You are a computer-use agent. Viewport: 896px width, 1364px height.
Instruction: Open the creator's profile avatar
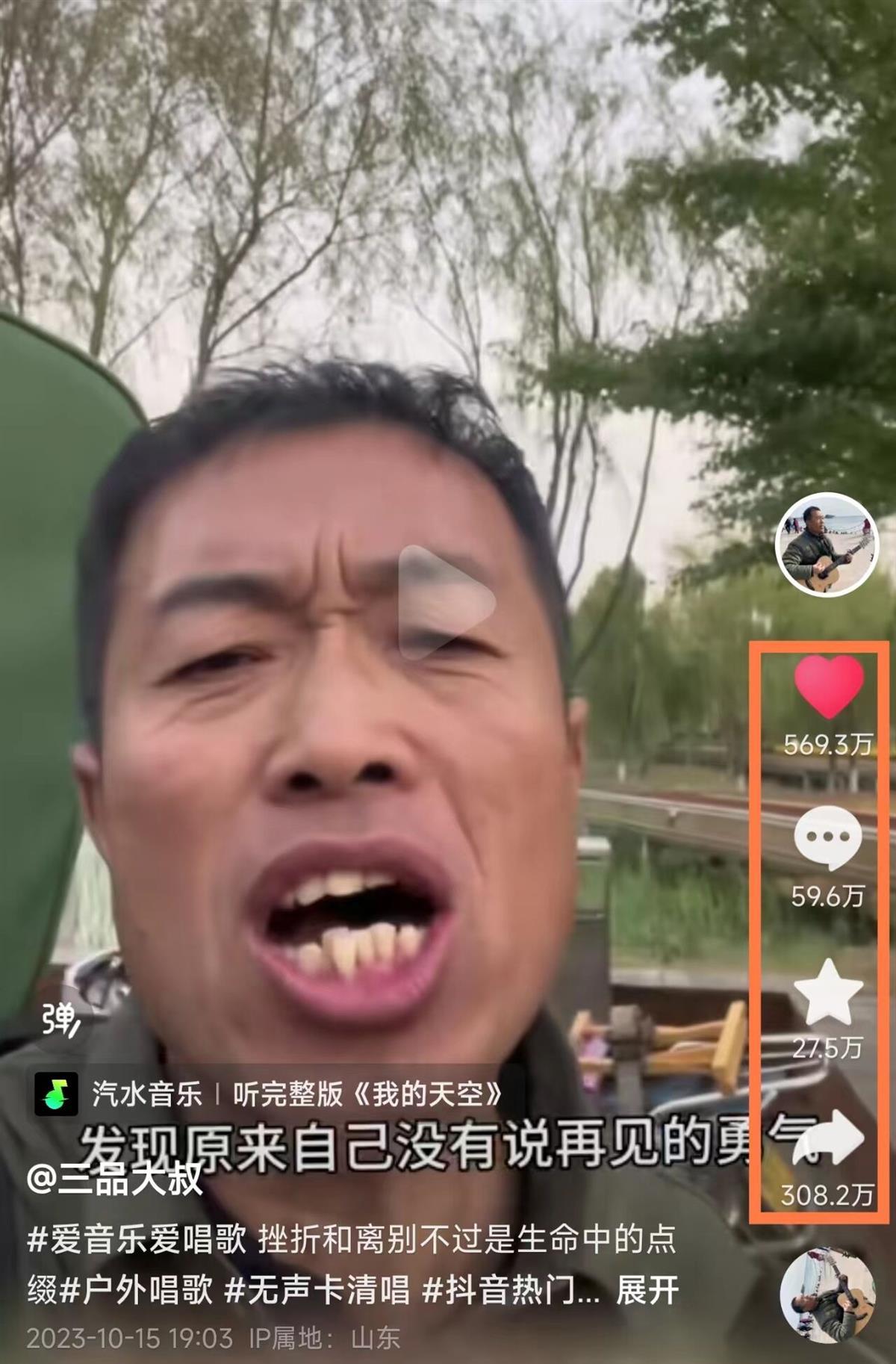click(x=827, y=545)
